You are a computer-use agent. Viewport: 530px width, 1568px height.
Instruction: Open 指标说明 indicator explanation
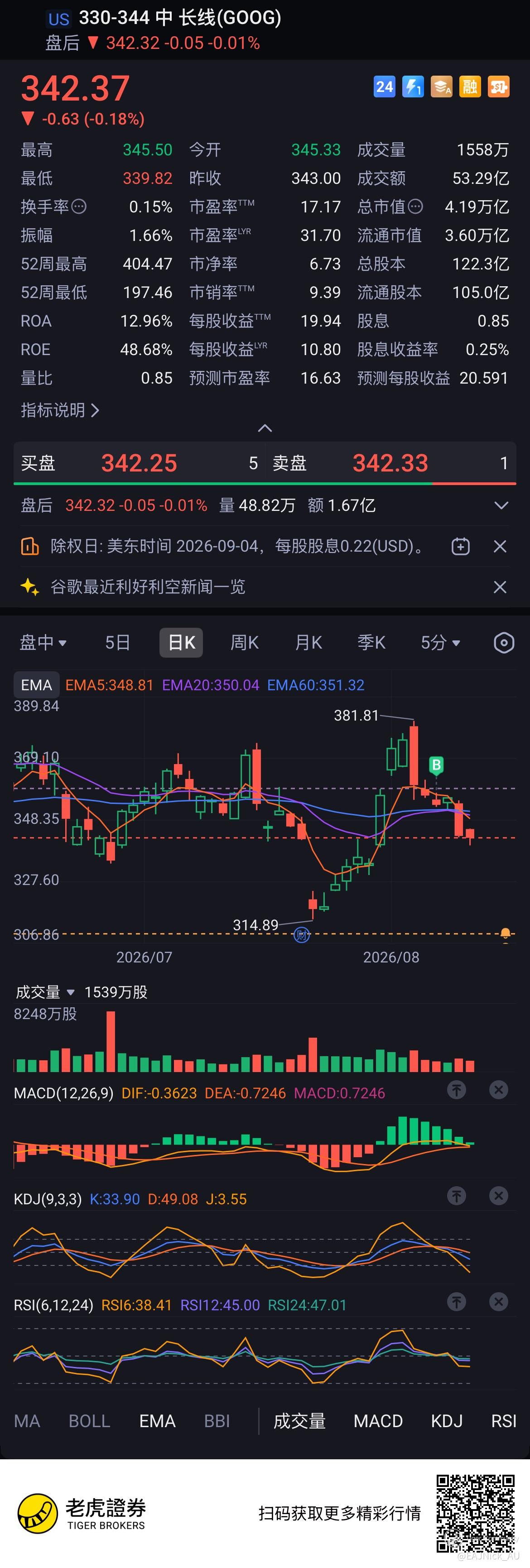click(60, 410)
